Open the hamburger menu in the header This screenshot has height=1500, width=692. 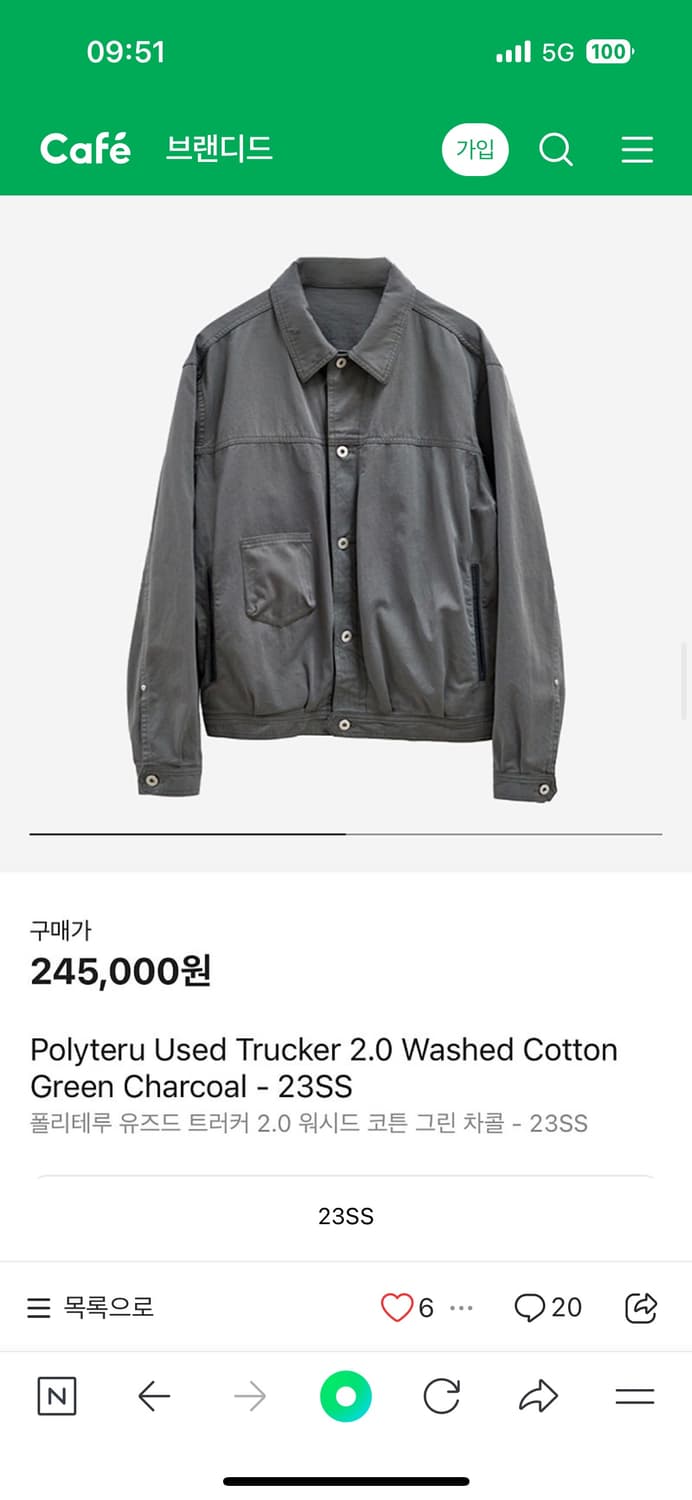(637, 150)
